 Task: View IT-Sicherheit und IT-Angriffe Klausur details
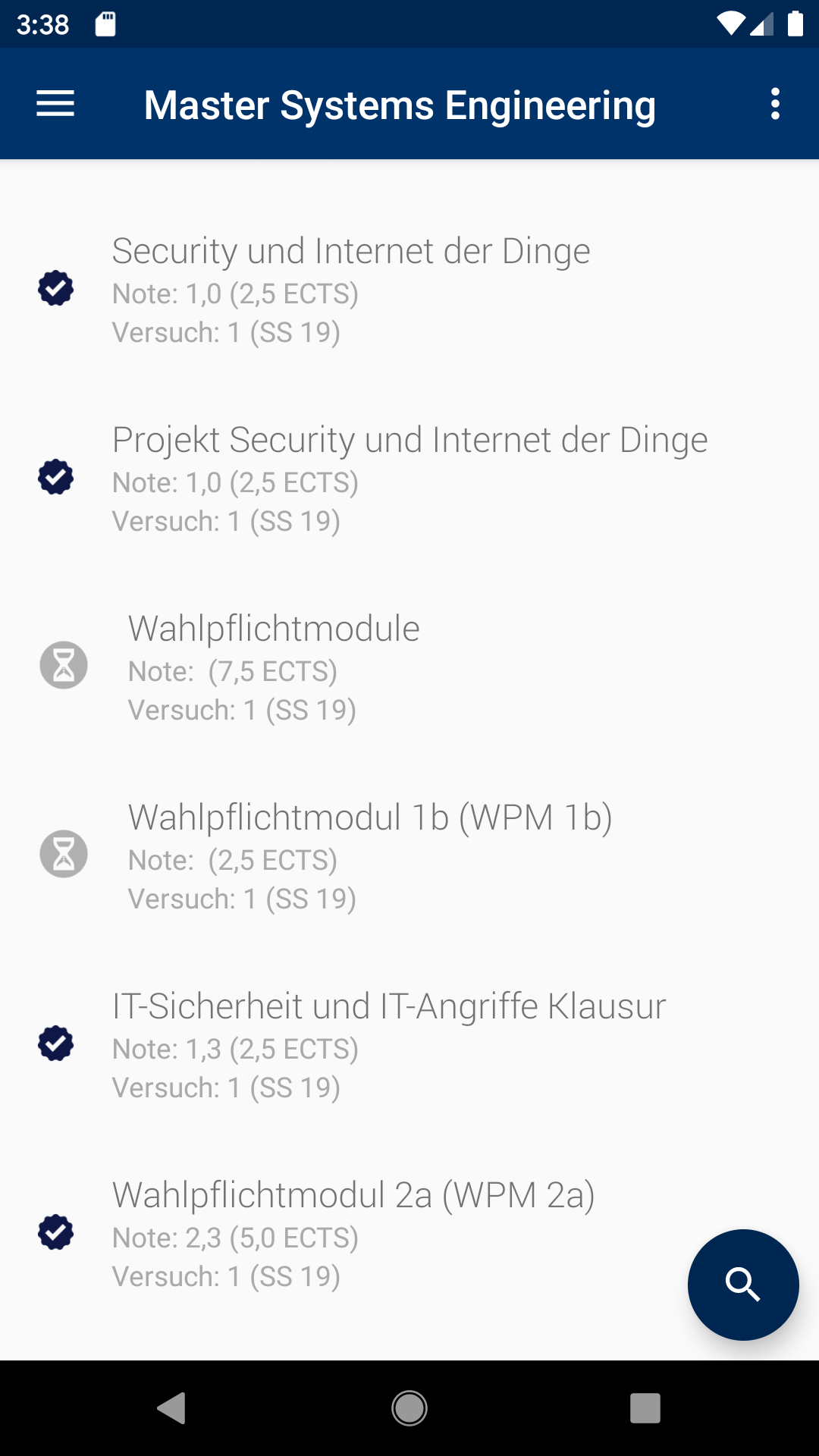pos(409,1044)
